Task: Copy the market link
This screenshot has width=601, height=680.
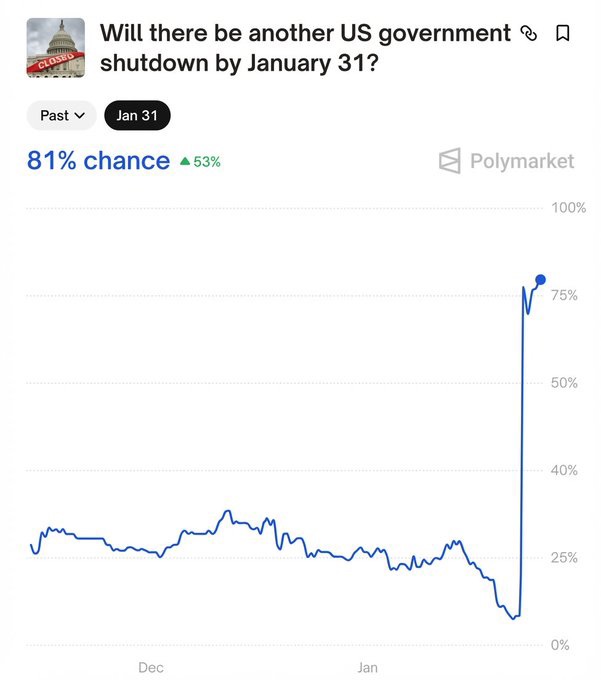Action: [x=530, y=34]
